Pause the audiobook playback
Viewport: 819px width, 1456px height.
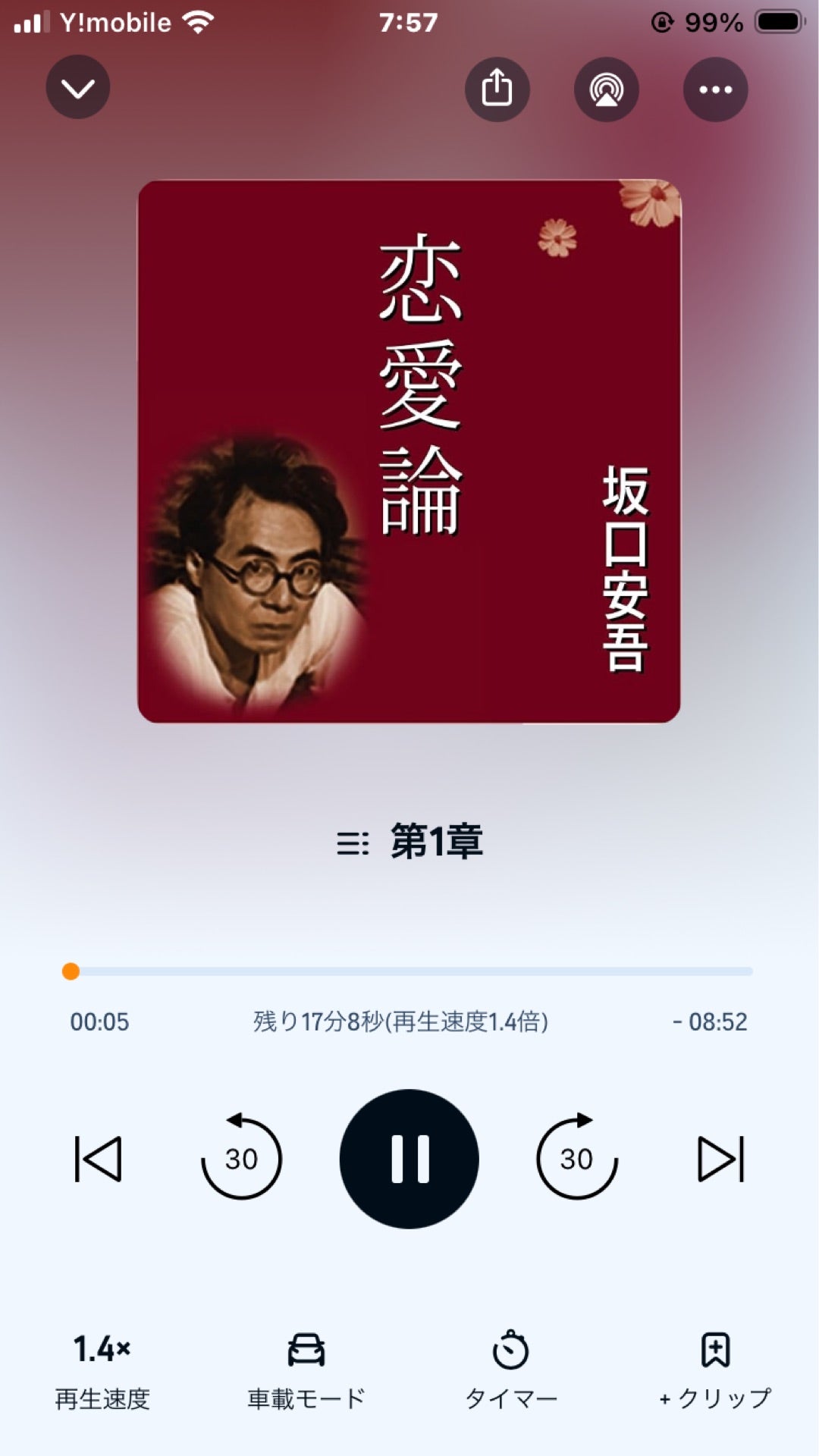(409, 1156)
